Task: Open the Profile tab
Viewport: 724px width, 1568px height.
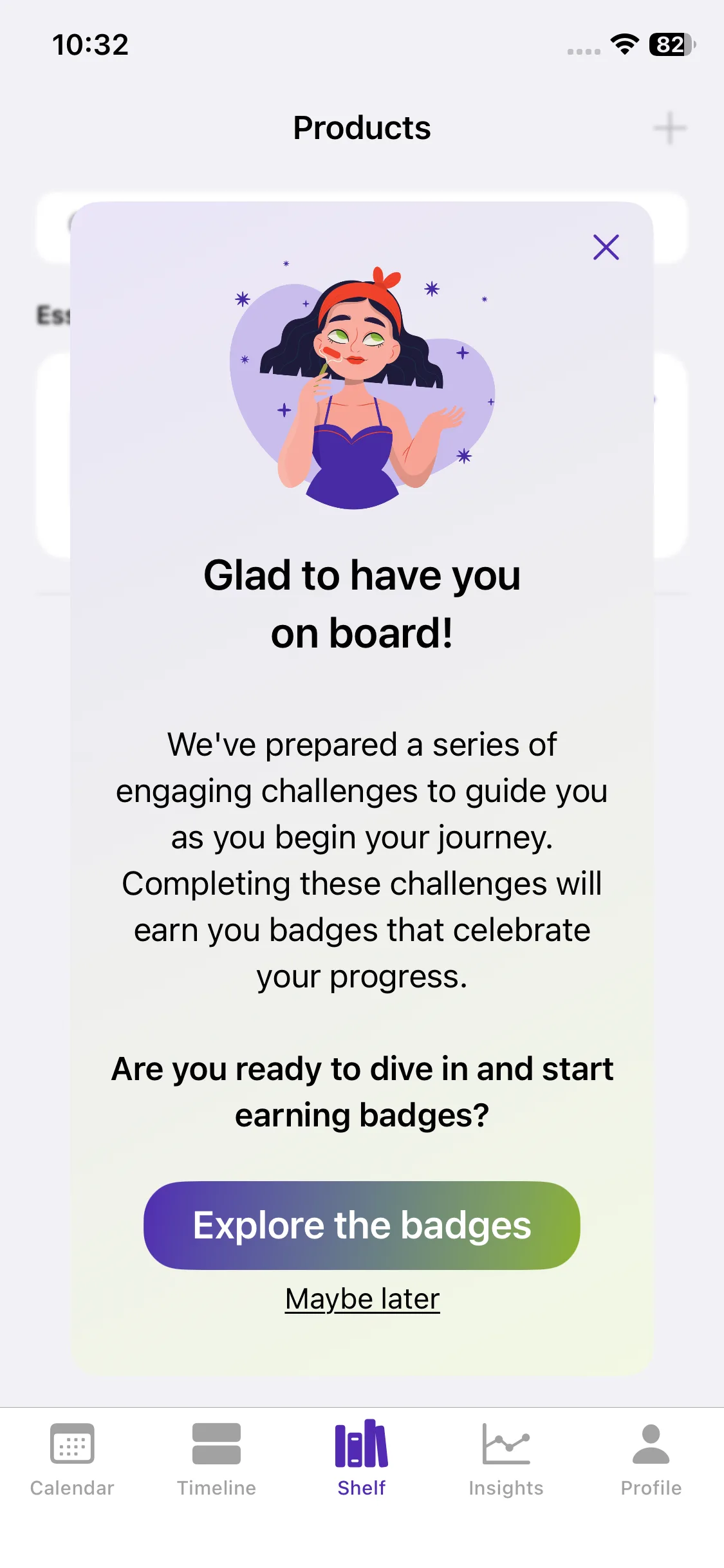Action: click(x=651, y=1459)
